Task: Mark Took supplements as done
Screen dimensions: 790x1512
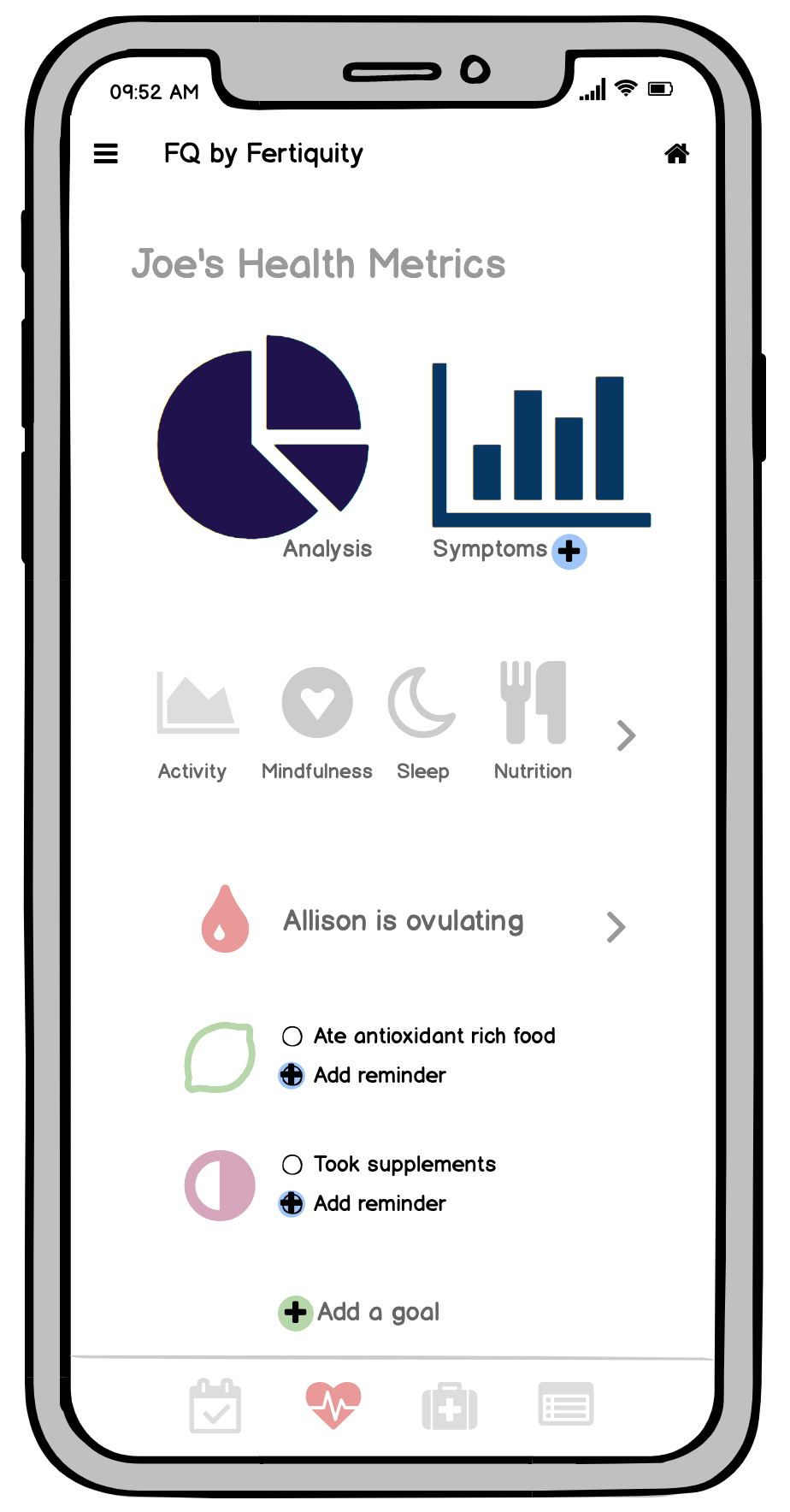Action: 292,1165
